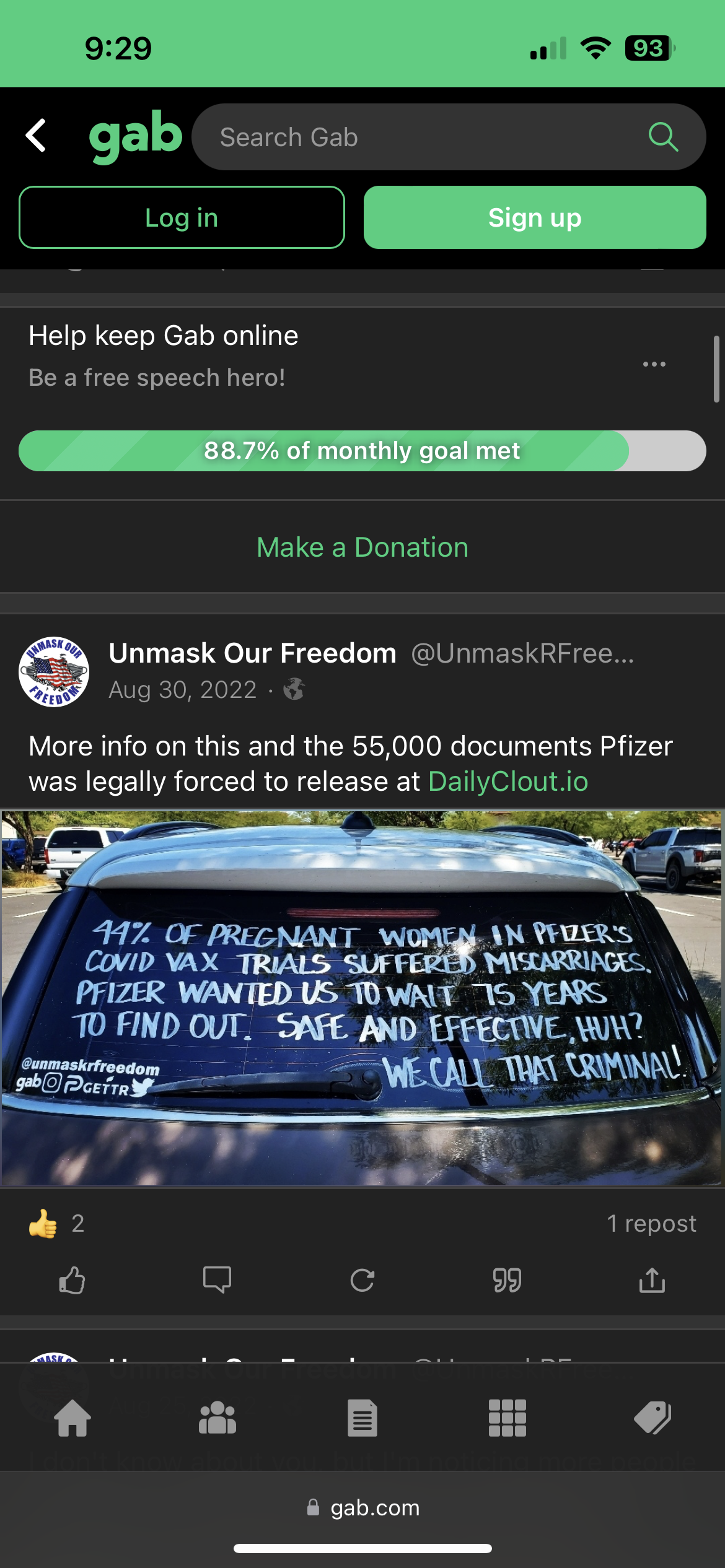Open the tags tab in bottom bar
725x1568 pixels.
point(652,1418)
